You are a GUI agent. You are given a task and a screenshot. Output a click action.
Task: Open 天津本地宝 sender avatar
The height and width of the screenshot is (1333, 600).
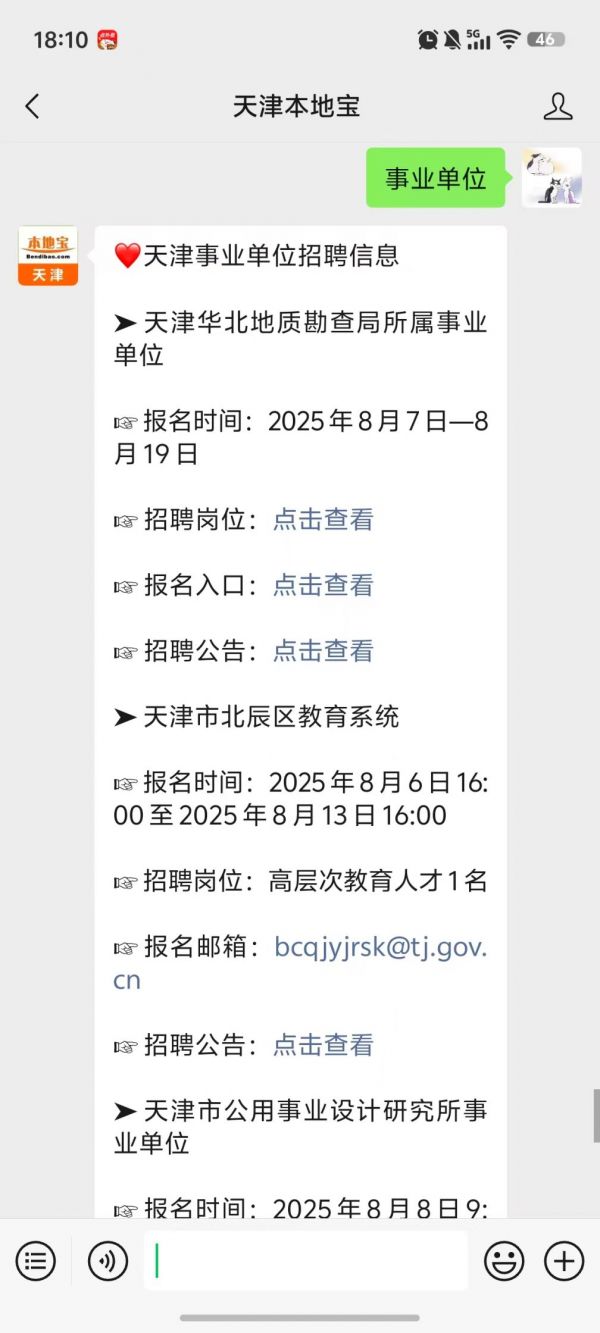(48, 256)
